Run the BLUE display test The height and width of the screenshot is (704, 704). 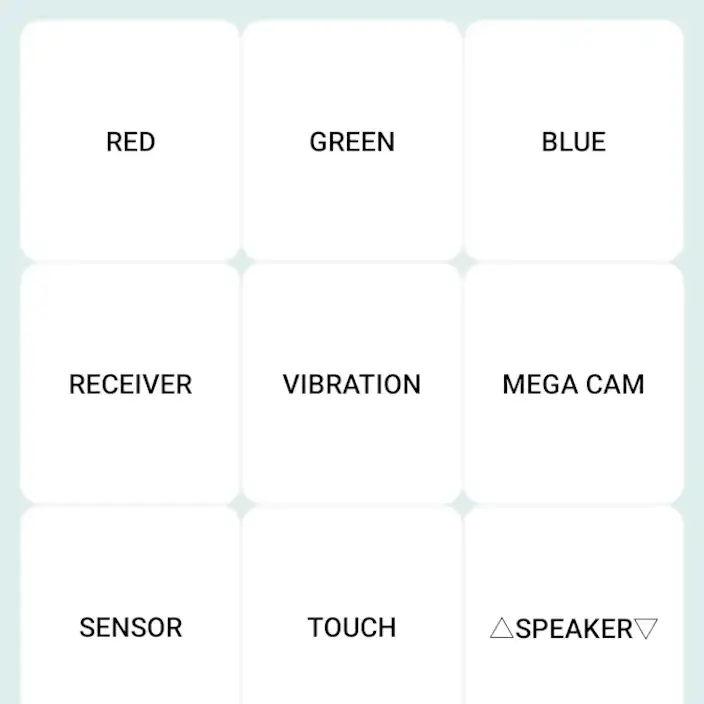click(x=574, y=141)
